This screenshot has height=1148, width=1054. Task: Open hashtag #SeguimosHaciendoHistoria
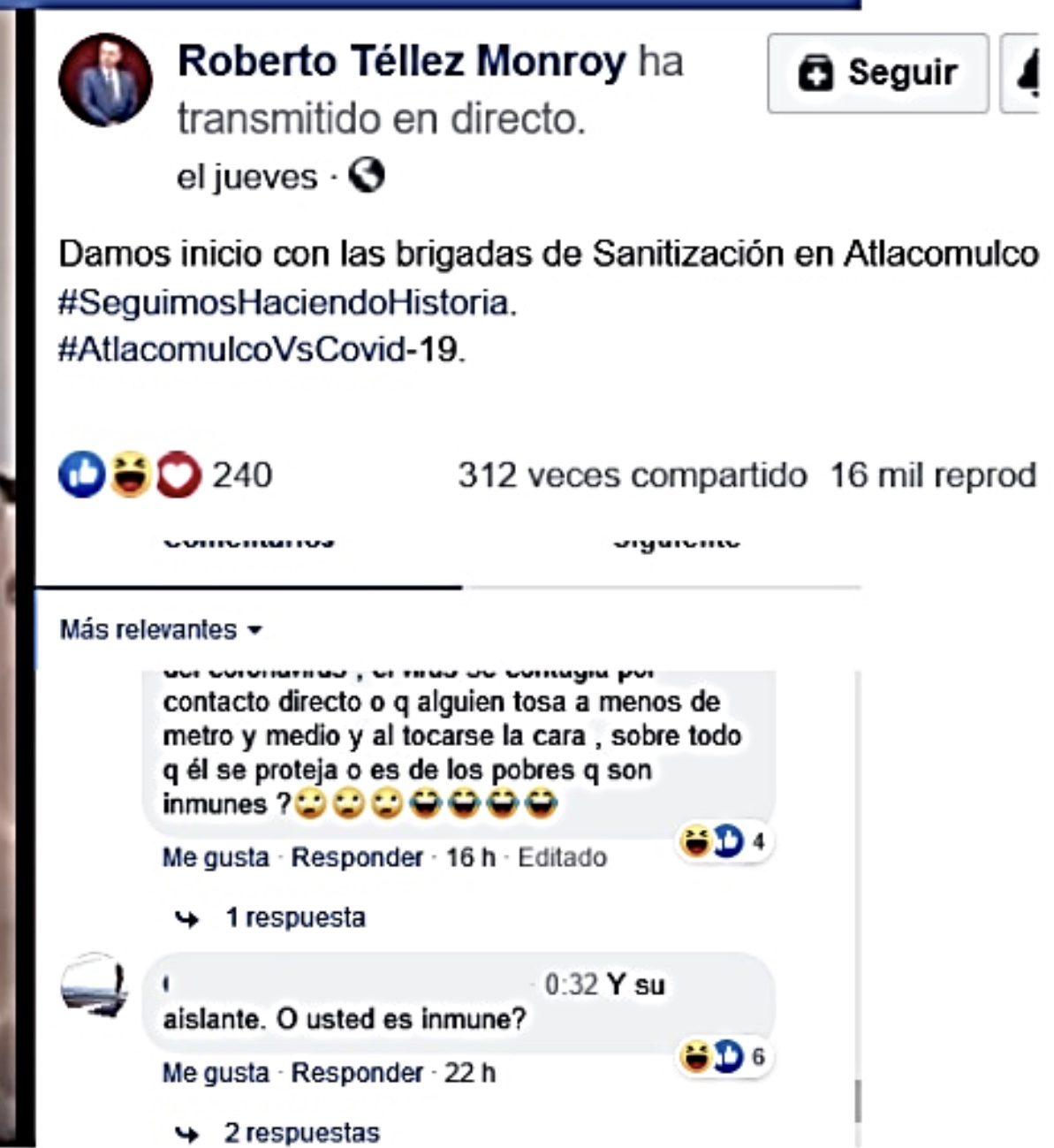click(285, 303)
